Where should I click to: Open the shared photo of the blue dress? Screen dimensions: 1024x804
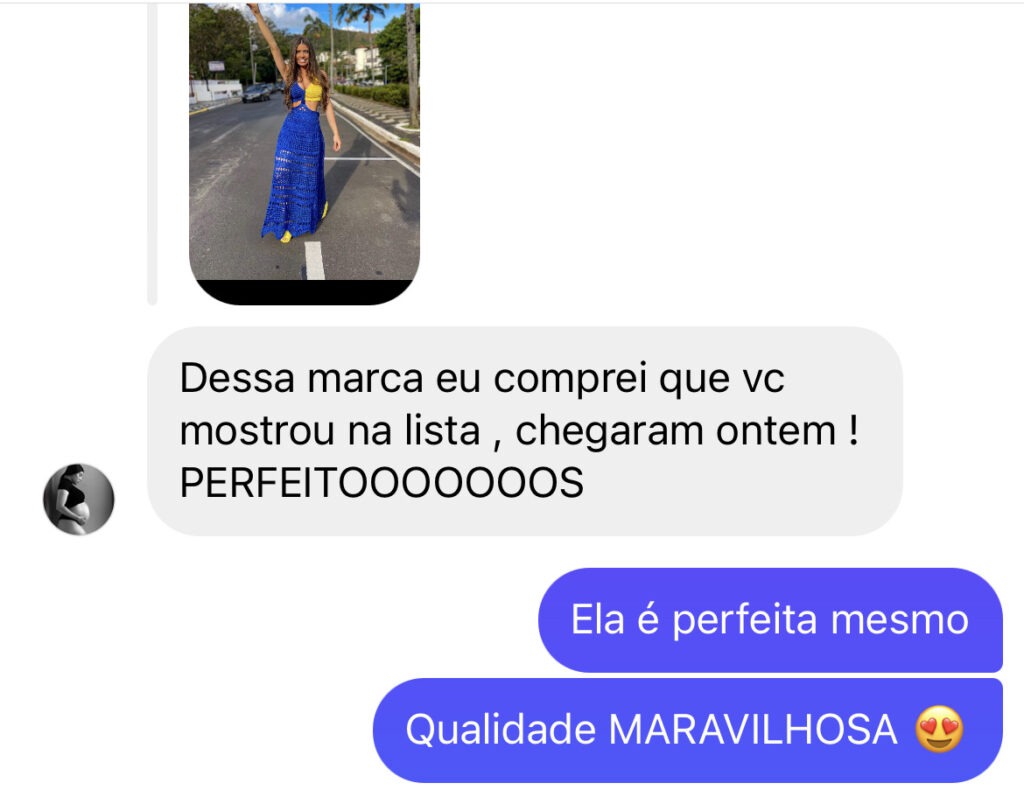pyautogui.click(x=304, y=145)
